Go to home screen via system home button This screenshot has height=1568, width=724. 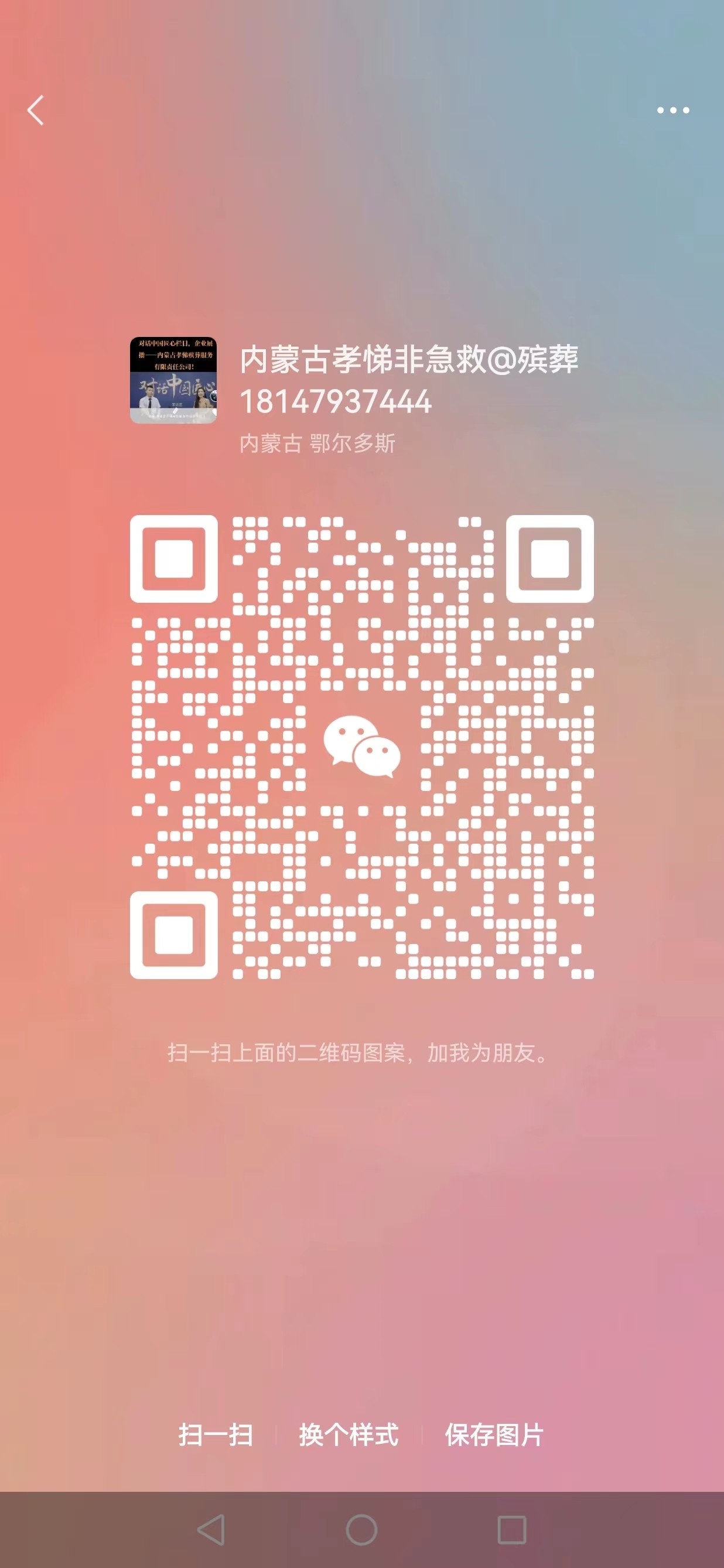coord(362,1530)
